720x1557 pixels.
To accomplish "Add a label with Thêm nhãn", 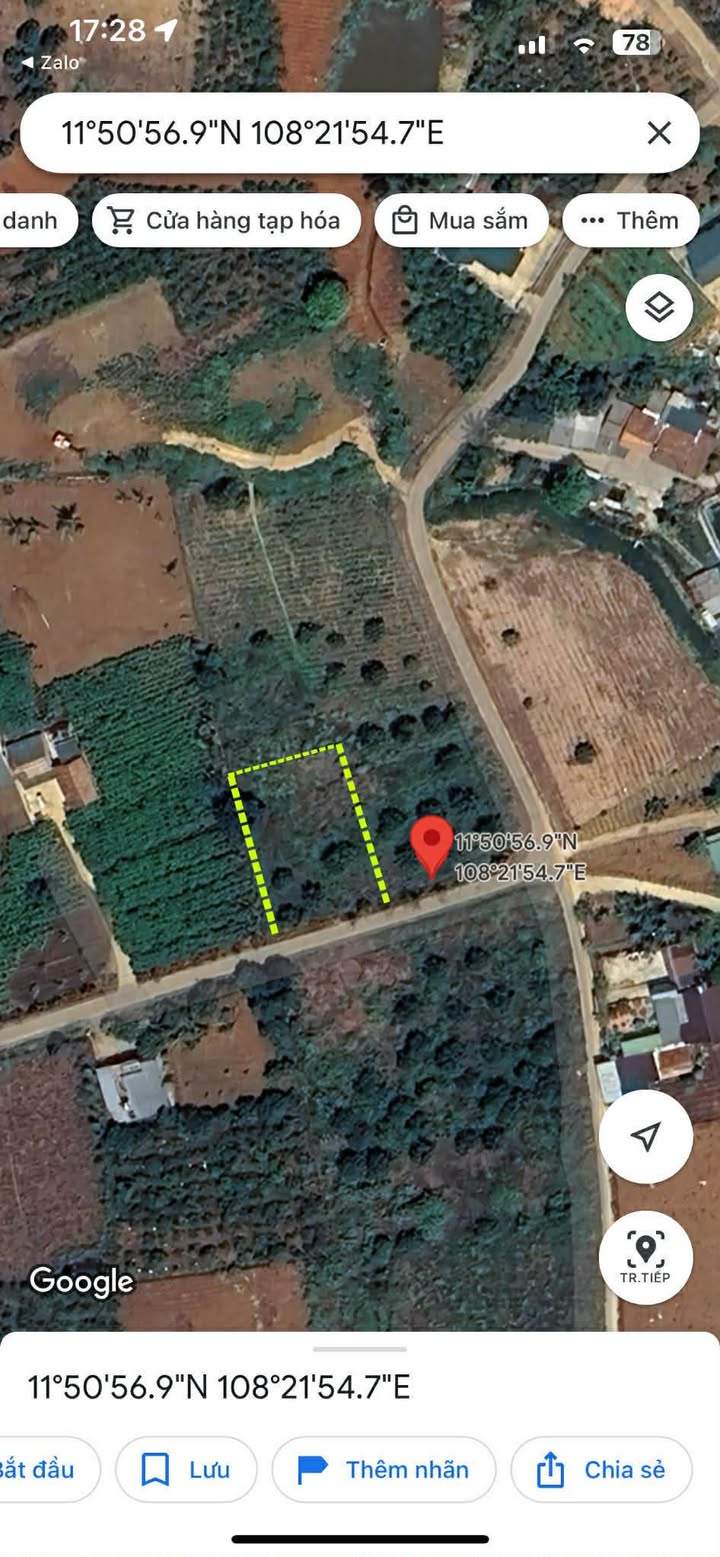I will (x=384, y=1469).
